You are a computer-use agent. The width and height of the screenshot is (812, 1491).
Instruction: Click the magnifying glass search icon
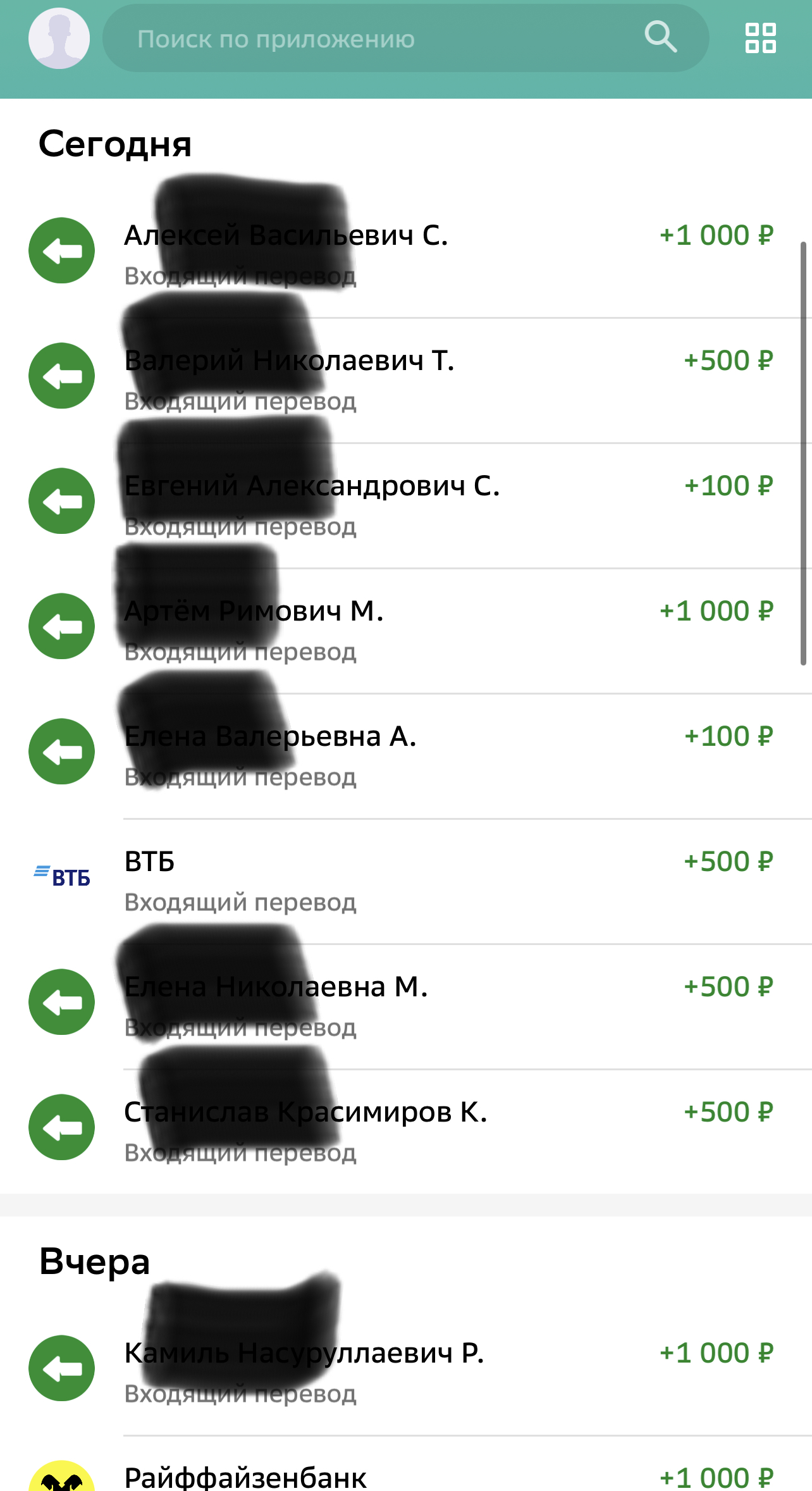661,37
